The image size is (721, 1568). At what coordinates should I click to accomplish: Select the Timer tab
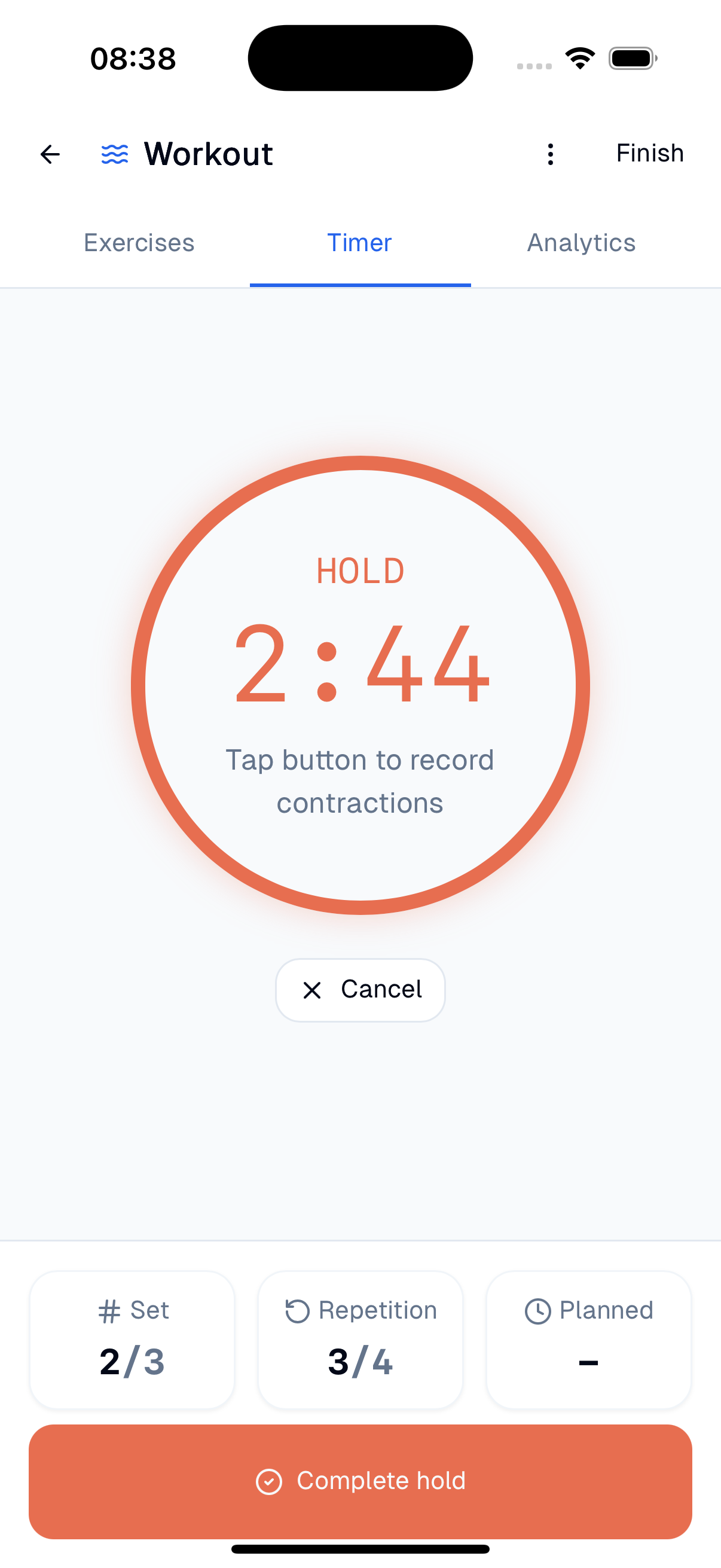[x=359, y=242]
